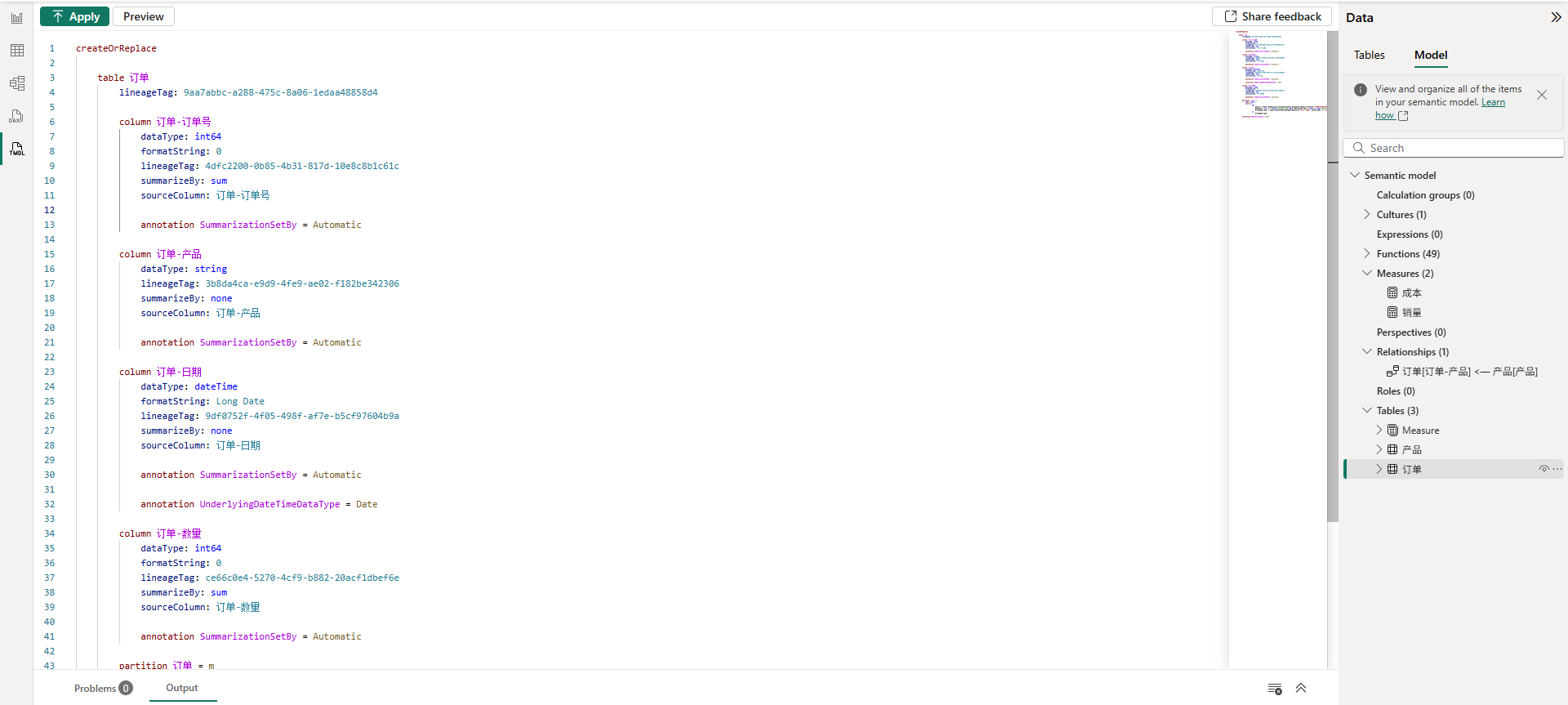Image resolution: width=1568 pixels, height=705 pixels.
Task: Expand the 产品 table
Action: [1379, 449]
